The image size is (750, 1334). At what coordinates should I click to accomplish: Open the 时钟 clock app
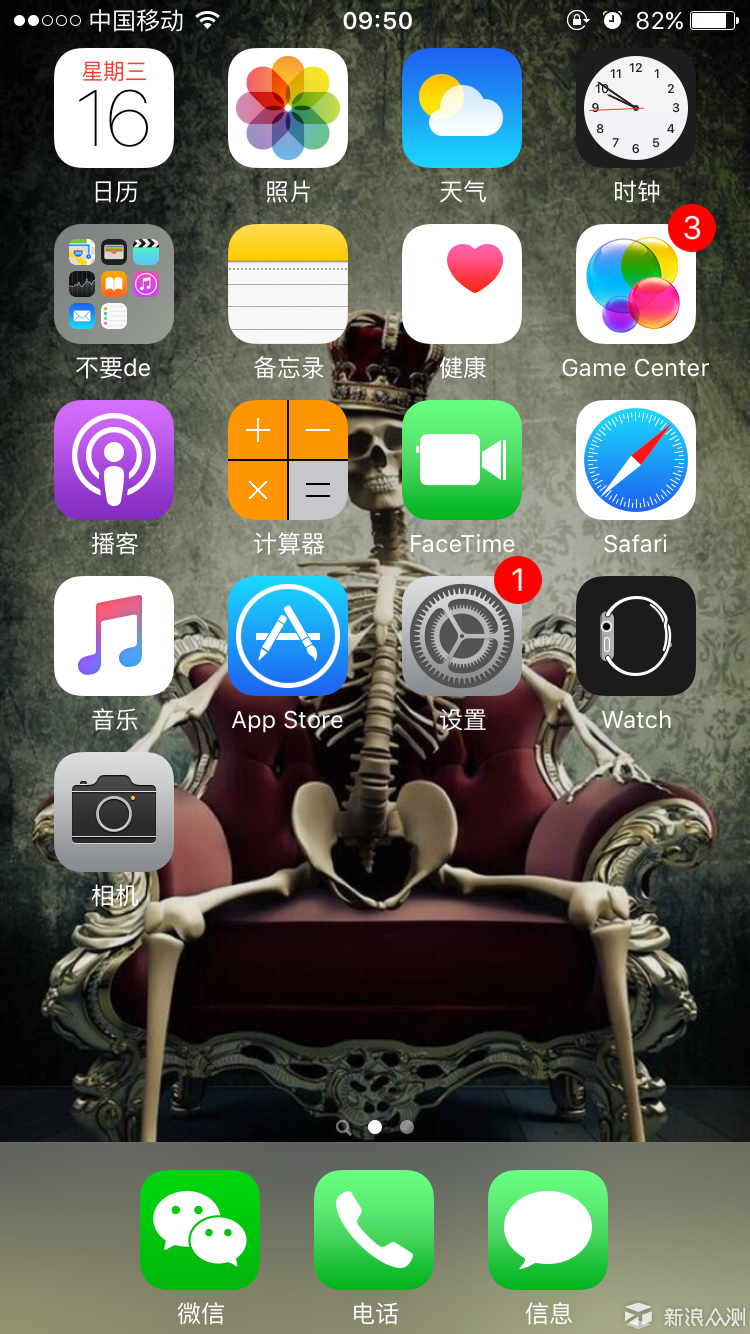(636, 108)
